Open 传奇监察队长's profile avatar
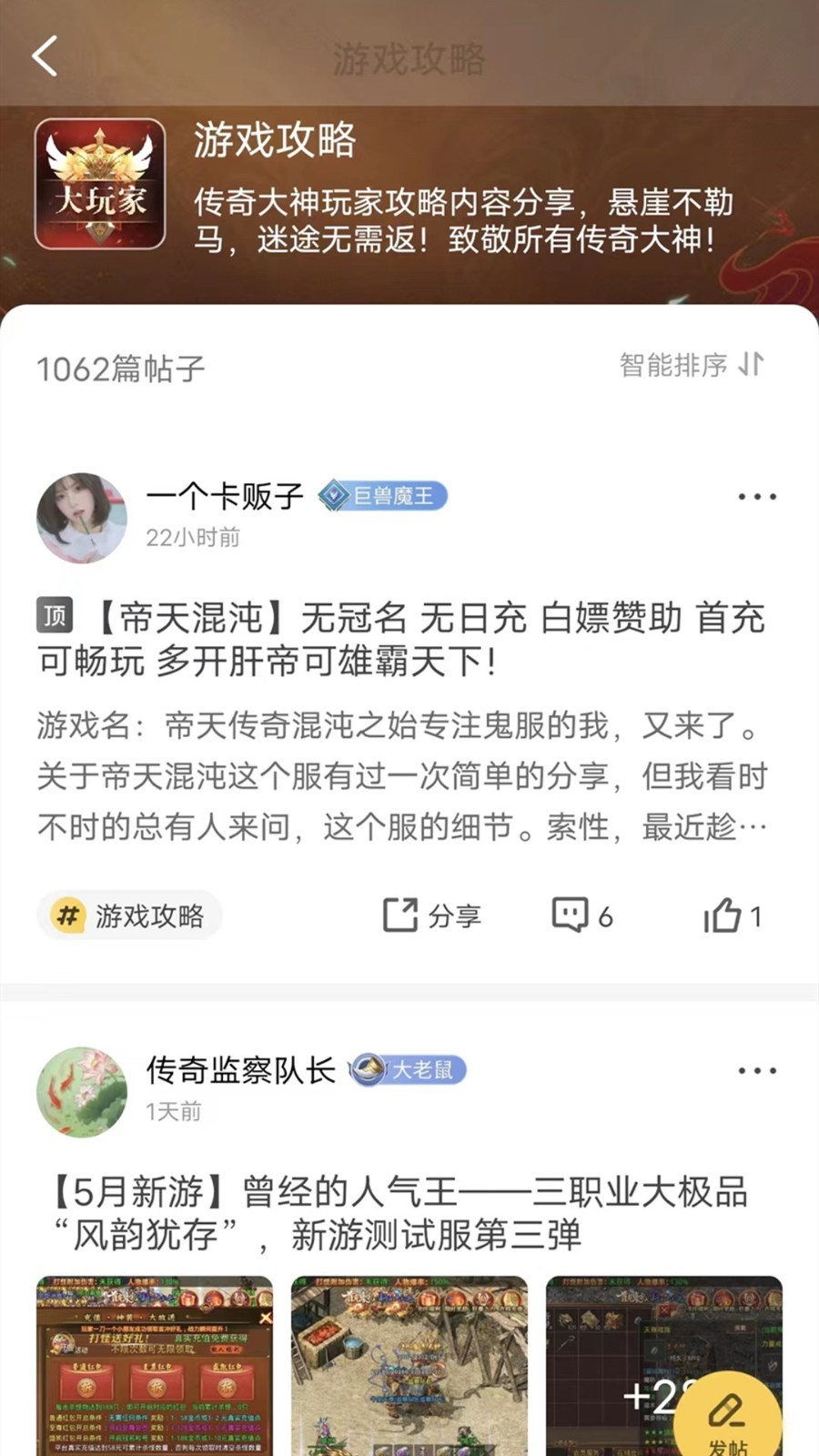The image size is (819, 1456). (x=82, y=1092)
